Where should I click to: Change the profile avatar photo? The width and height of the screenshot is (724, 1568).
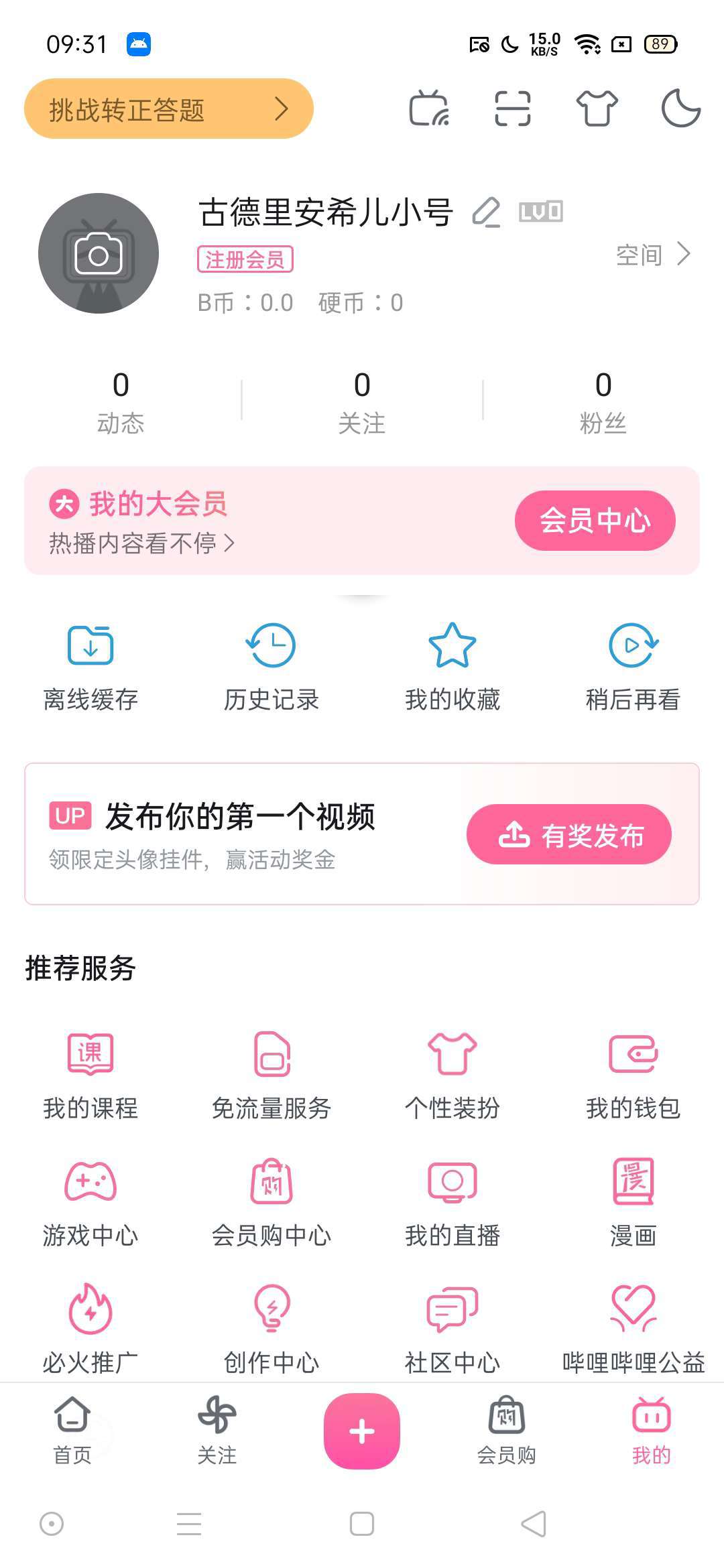pos(99,253)
